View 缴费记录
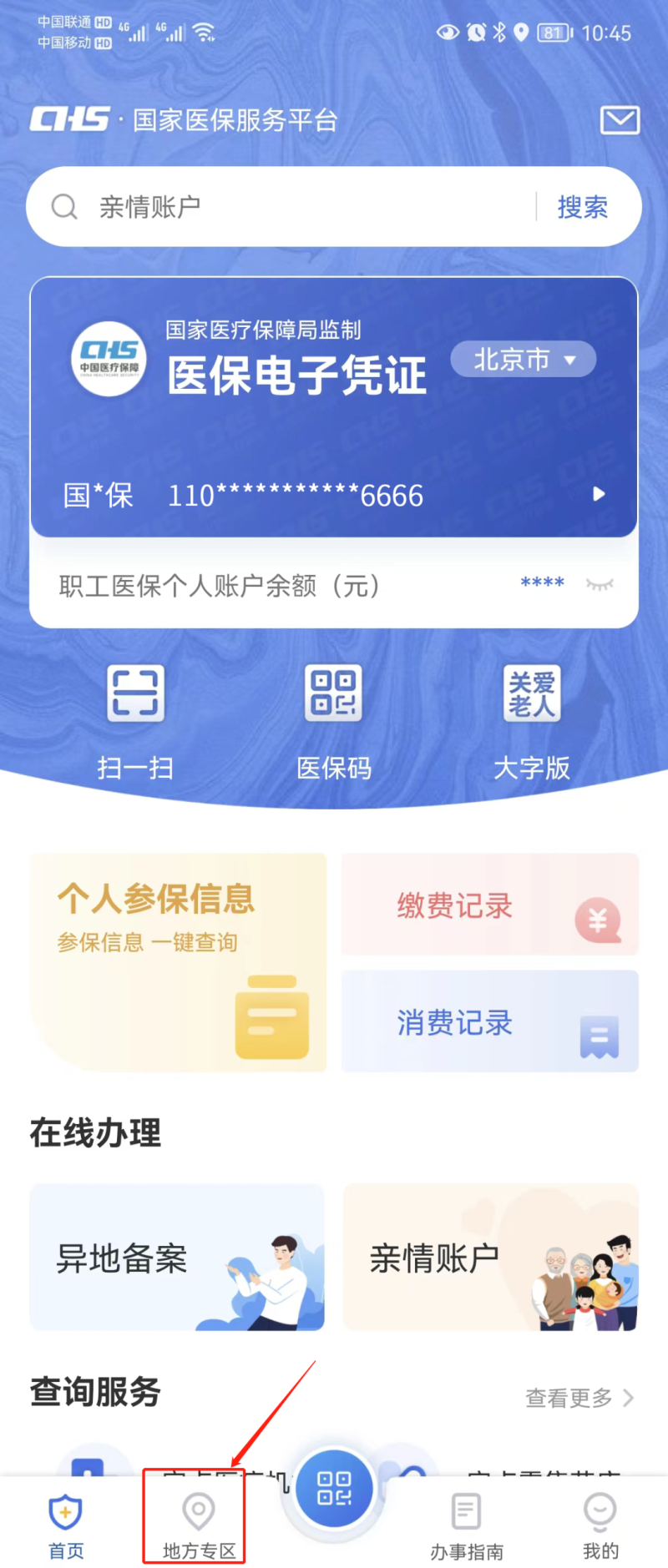The height and width of the screenshot is (1568, 668). [490, 905]
